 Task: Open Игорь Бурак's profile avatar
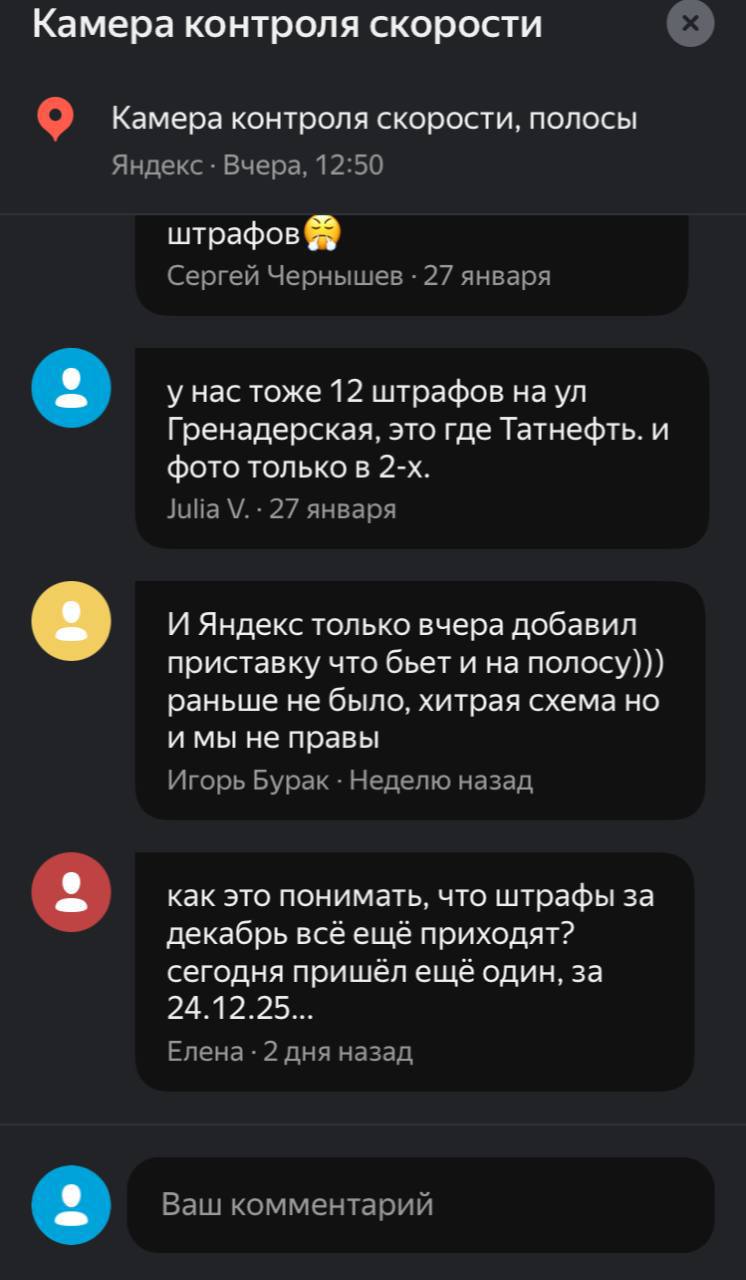pyautogui.click(x=71, y=621)
